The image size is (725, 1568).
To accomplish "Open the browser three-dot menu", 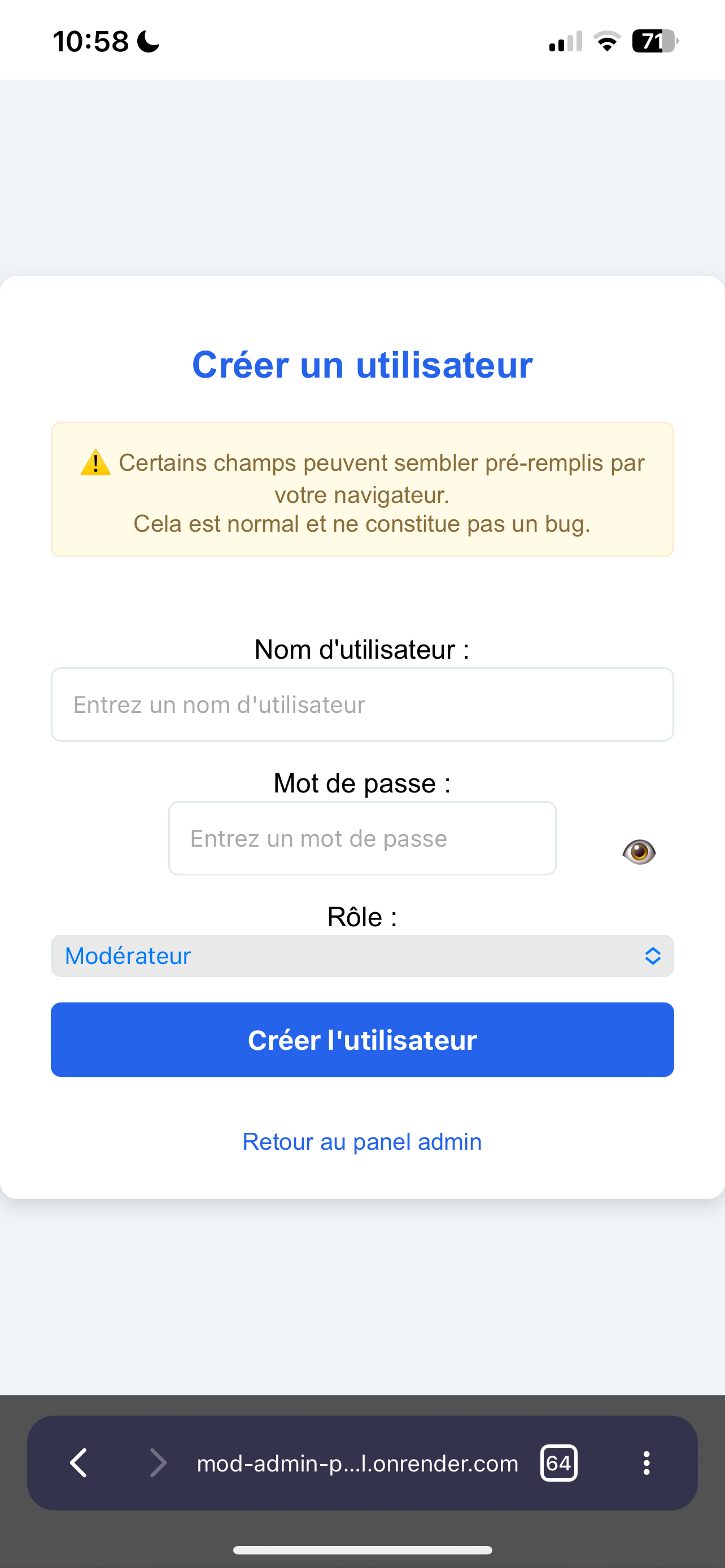I will (647, 1462).
